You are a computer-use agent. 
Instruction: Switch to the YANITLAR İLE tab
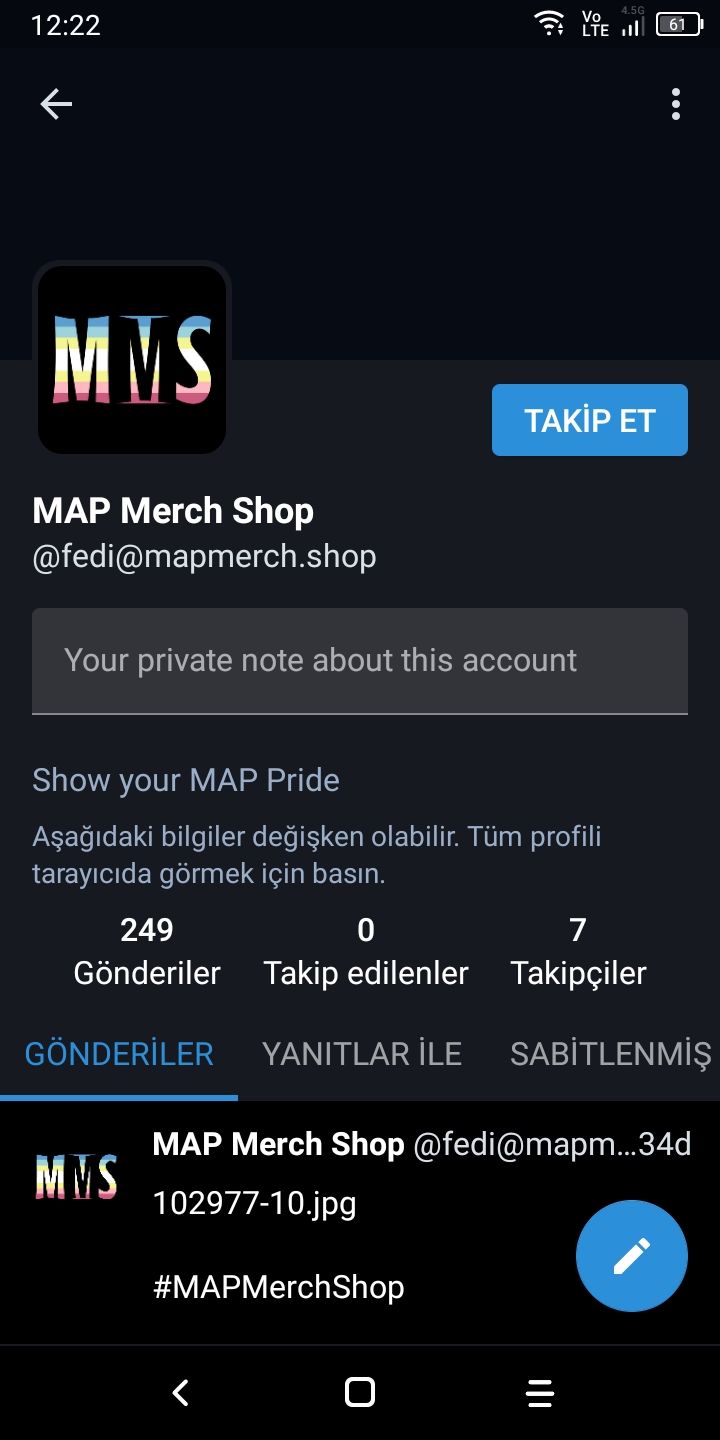coord(362,1054)
